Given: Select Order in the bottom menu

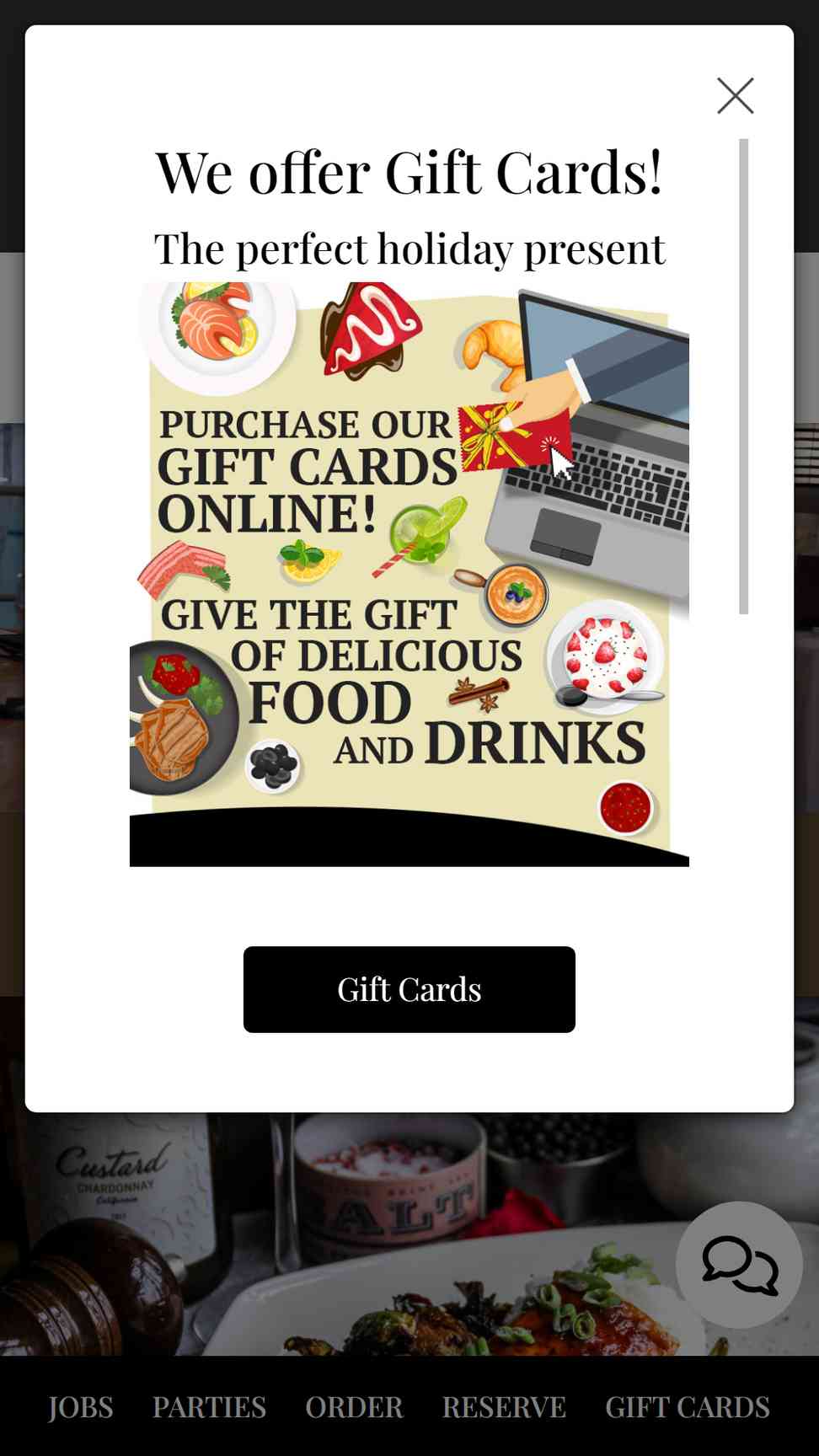Looking at the screenshot, I should point(354,1407).
